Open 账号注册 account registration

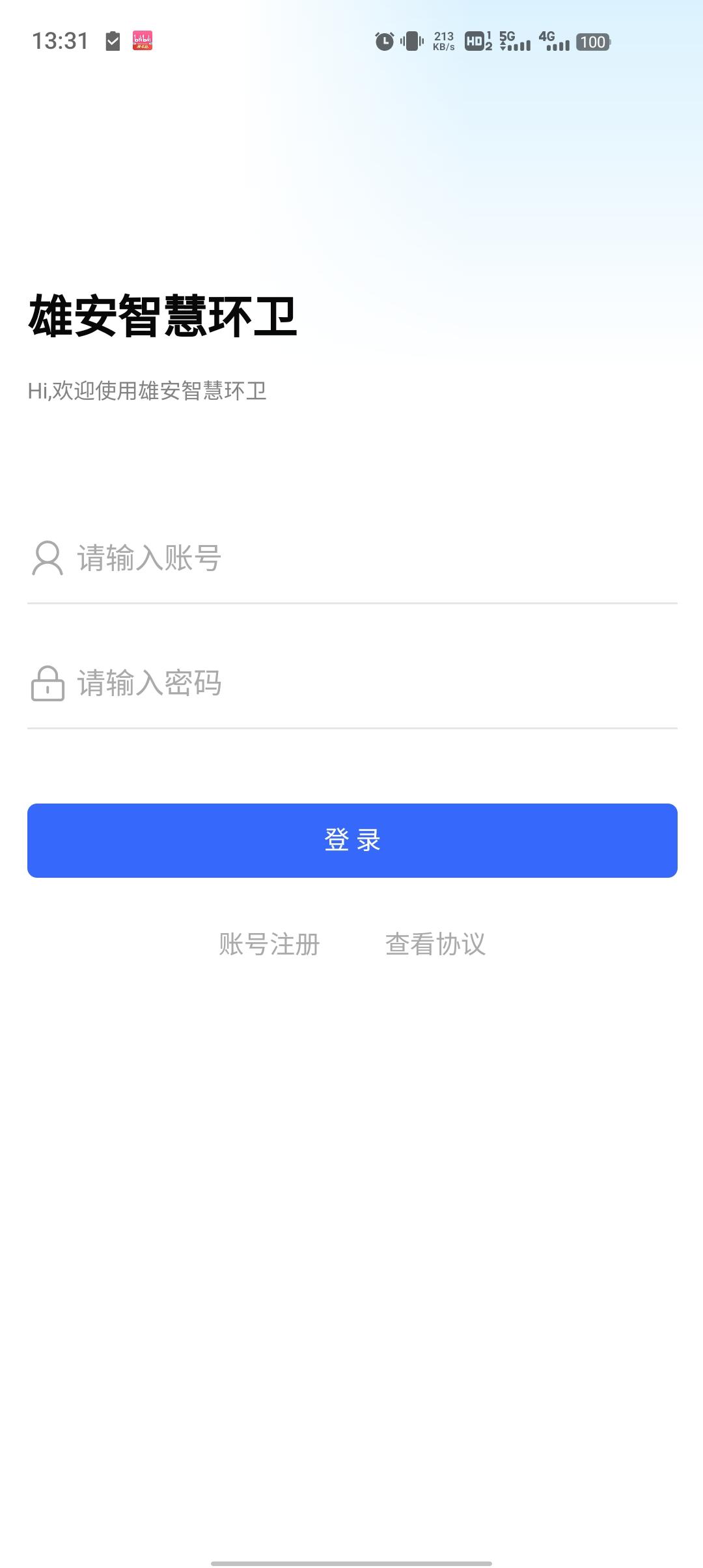[x=269, y=944]
